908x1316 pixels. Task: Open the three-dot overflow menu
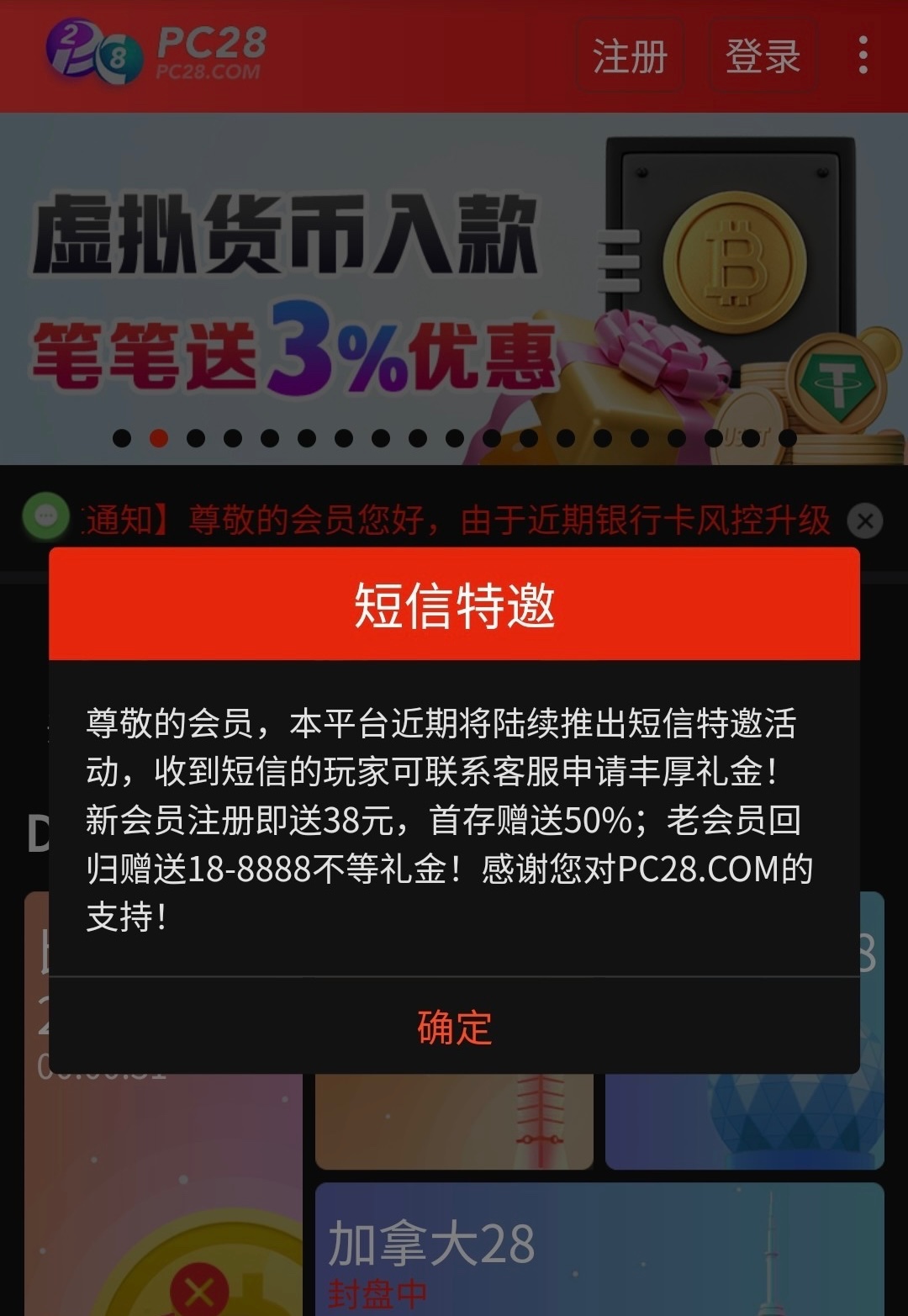click(x=863, y=55)
